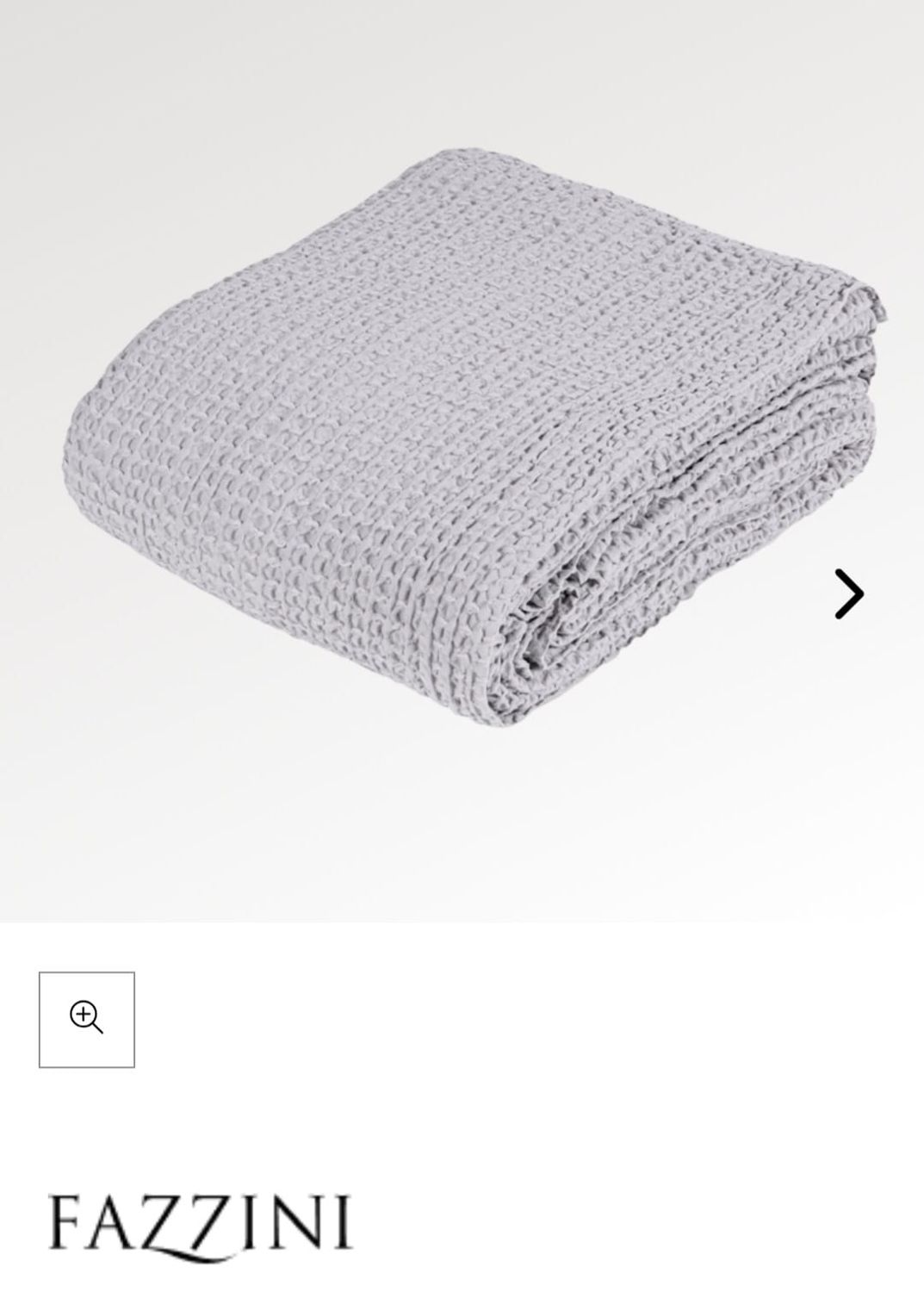Show the next product image

pos(849,593)
